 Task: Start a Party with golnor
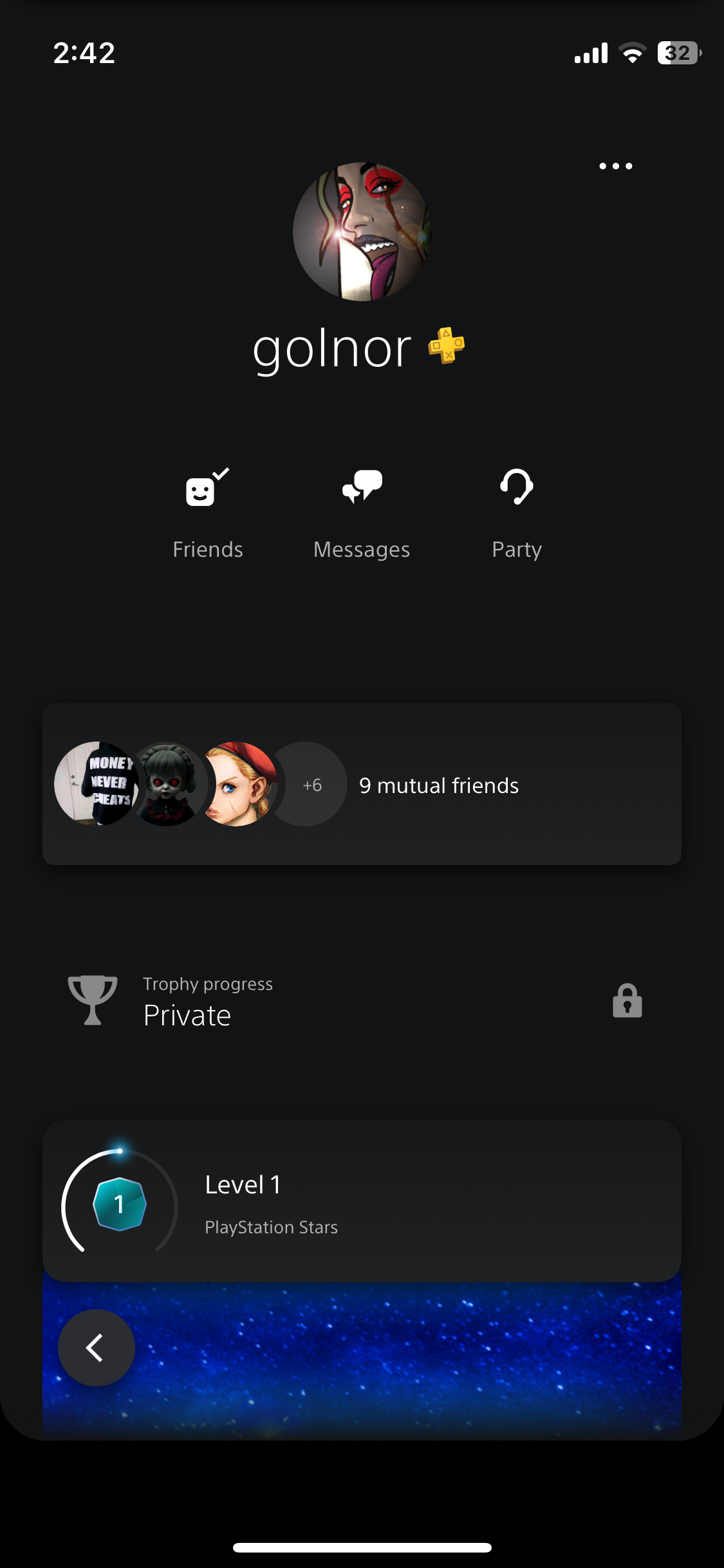516,512
